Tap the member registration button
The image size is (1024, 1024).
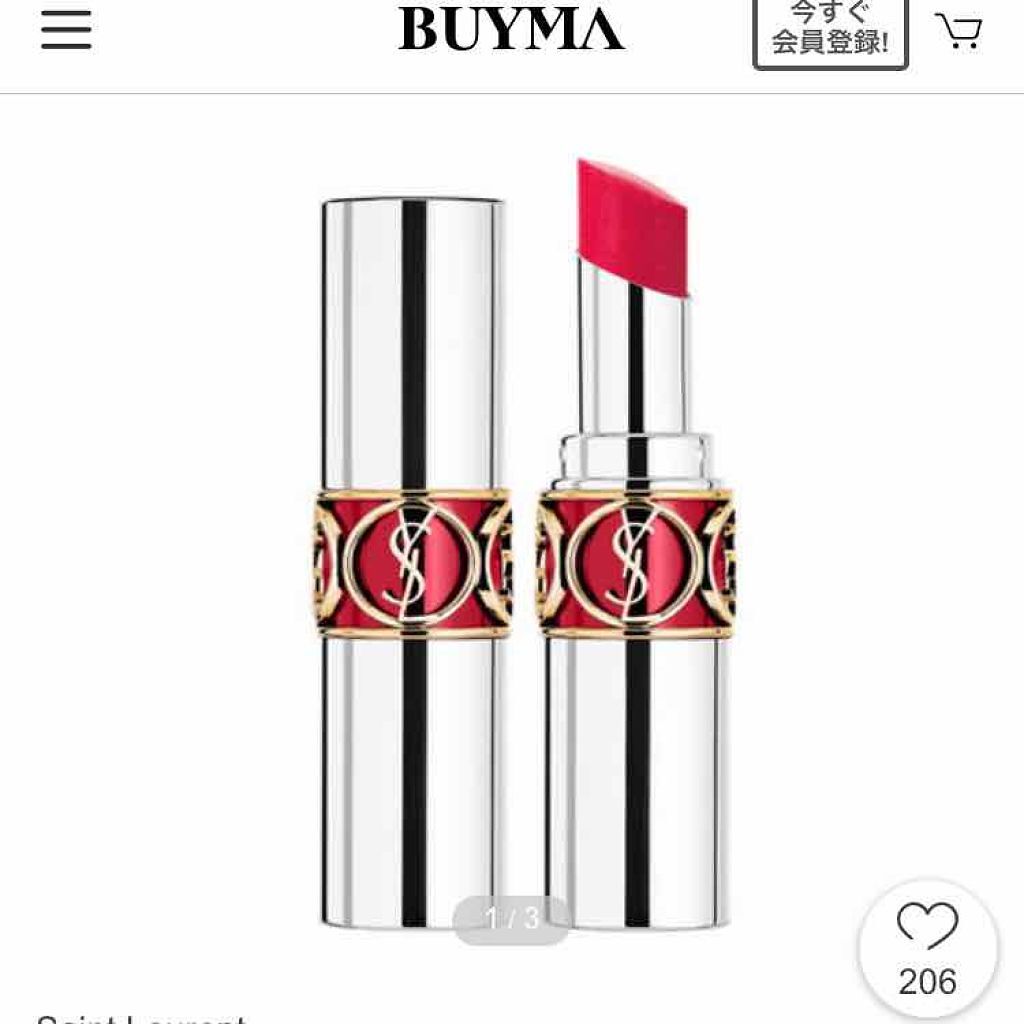[x=830, y=32]
